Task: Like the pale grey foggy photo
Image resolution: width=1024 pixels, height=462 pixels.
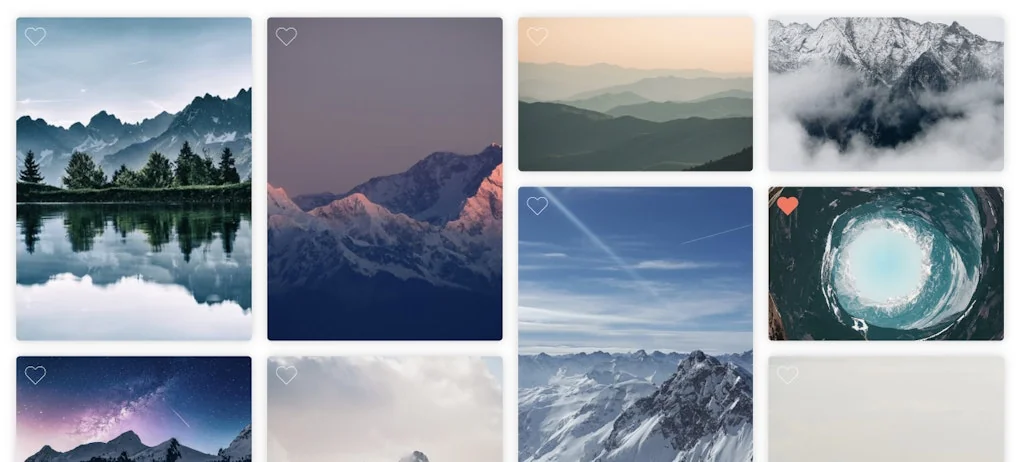Action: (x=788, y=375)
